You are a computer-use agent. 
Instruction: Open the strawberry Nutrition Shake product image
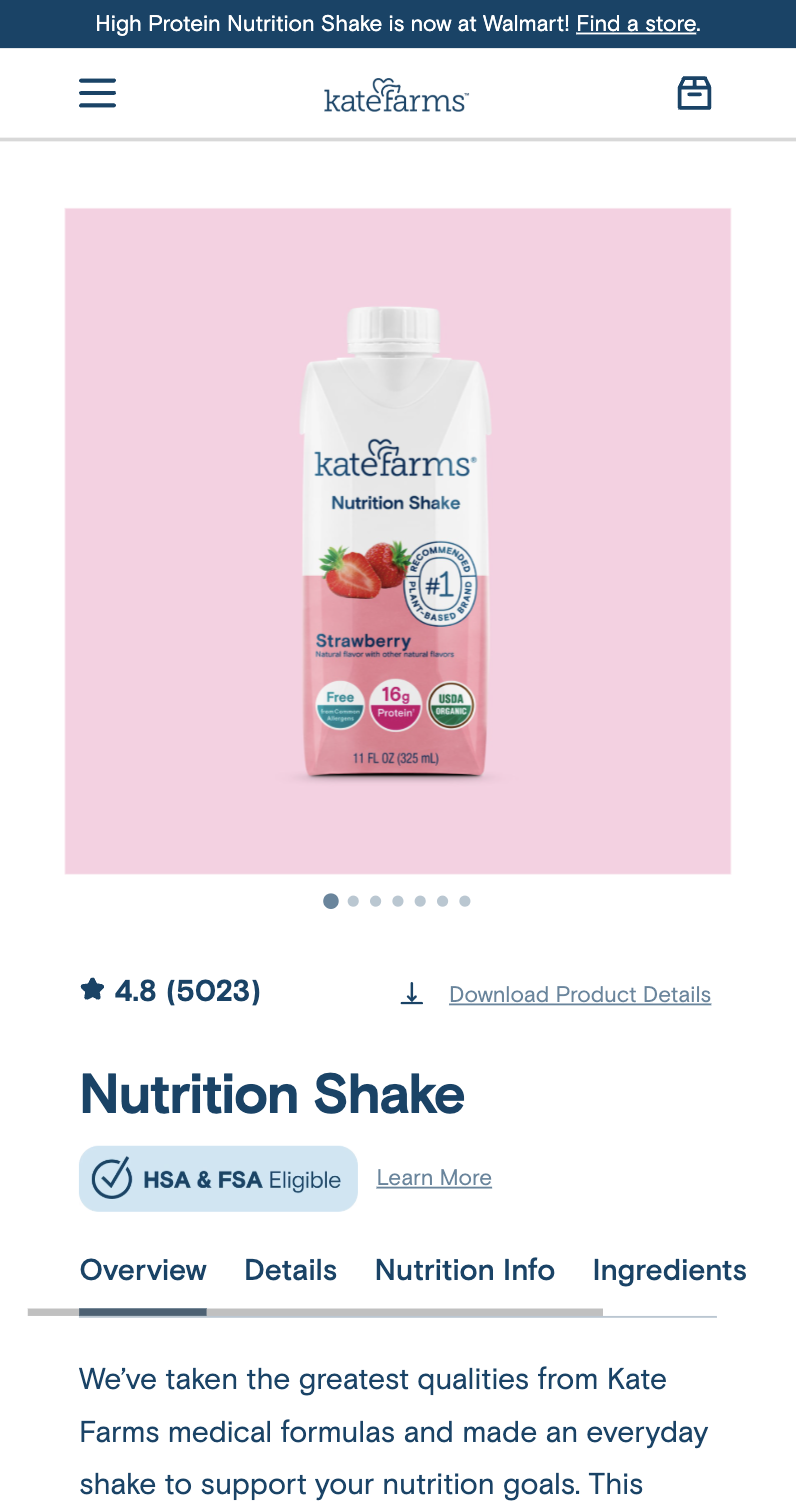pos(398,541)
